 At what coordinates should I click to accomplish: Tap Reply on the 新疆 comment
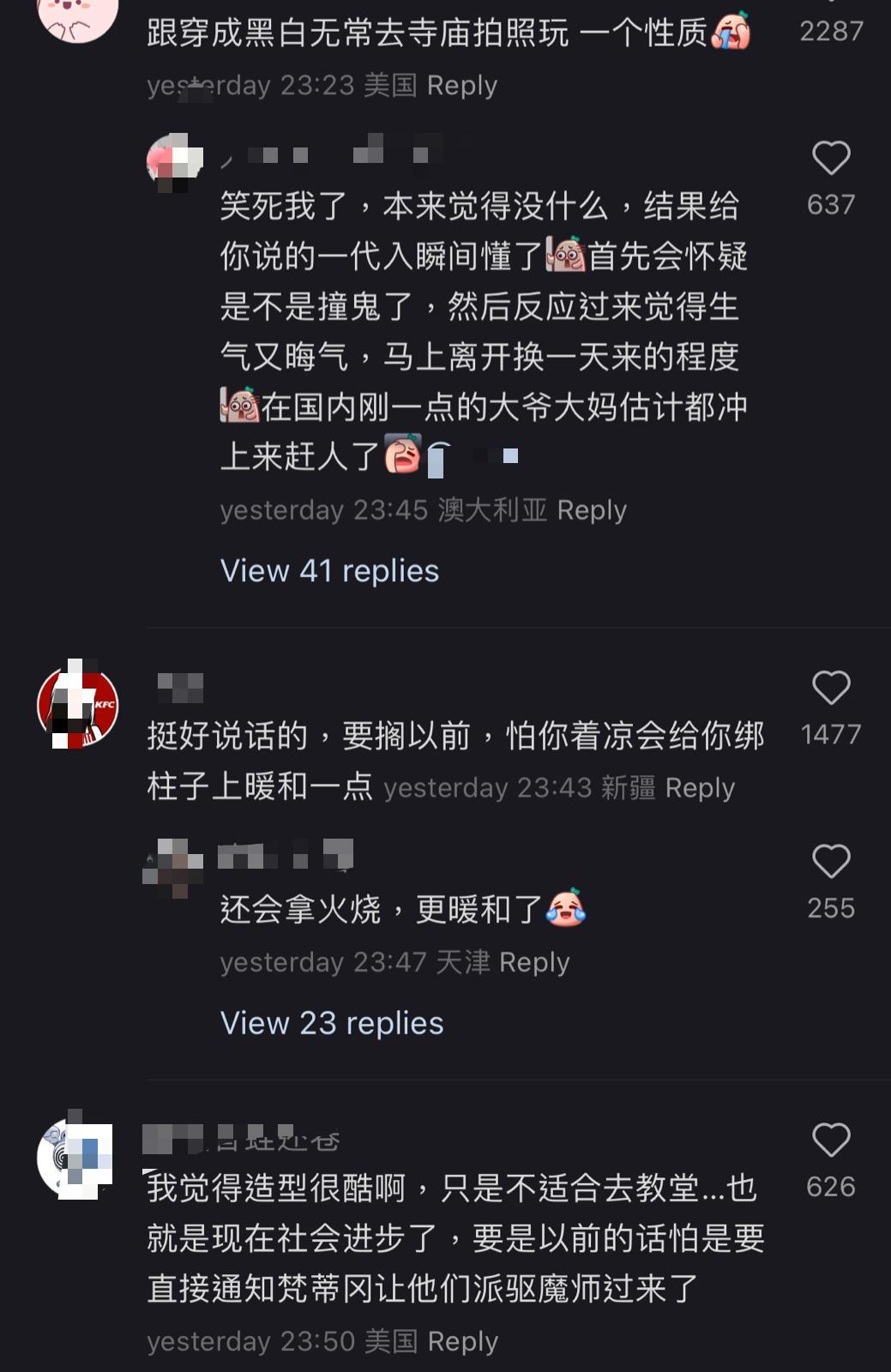pyautogui.click(x=701, y=787)
